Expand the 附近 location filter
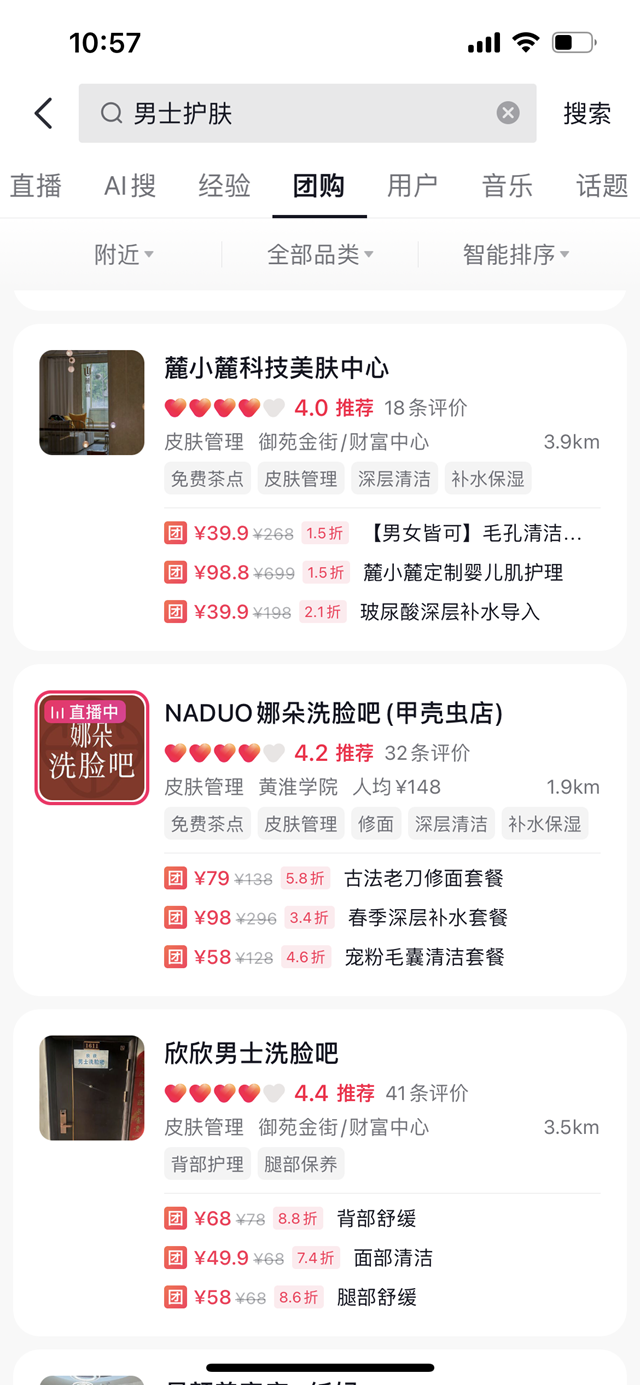The image size is (640, 1385). point(124,255)
